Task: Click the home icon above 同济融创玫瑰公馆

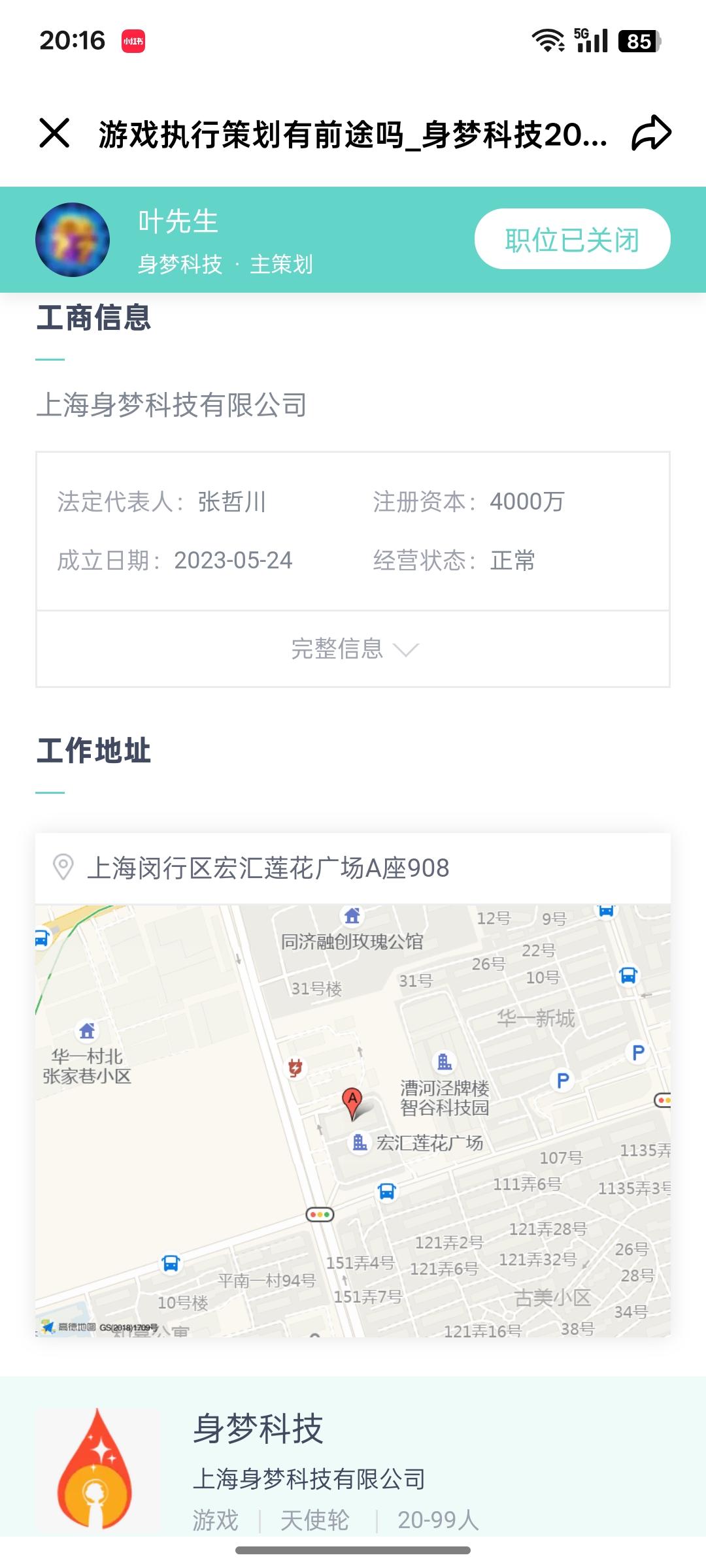Action: coord(351,917)
